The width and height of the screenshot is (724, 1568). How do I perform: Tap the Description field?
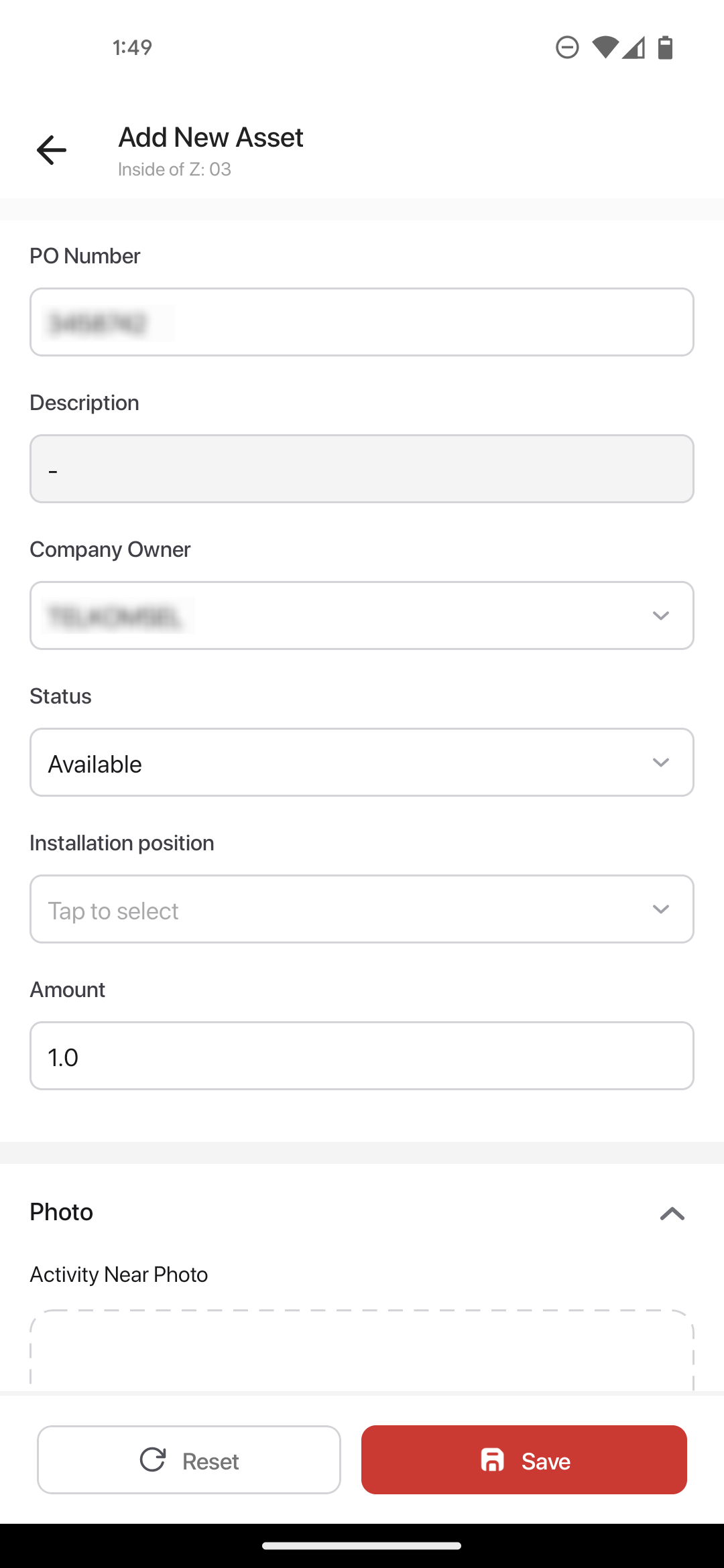point(362,469)
